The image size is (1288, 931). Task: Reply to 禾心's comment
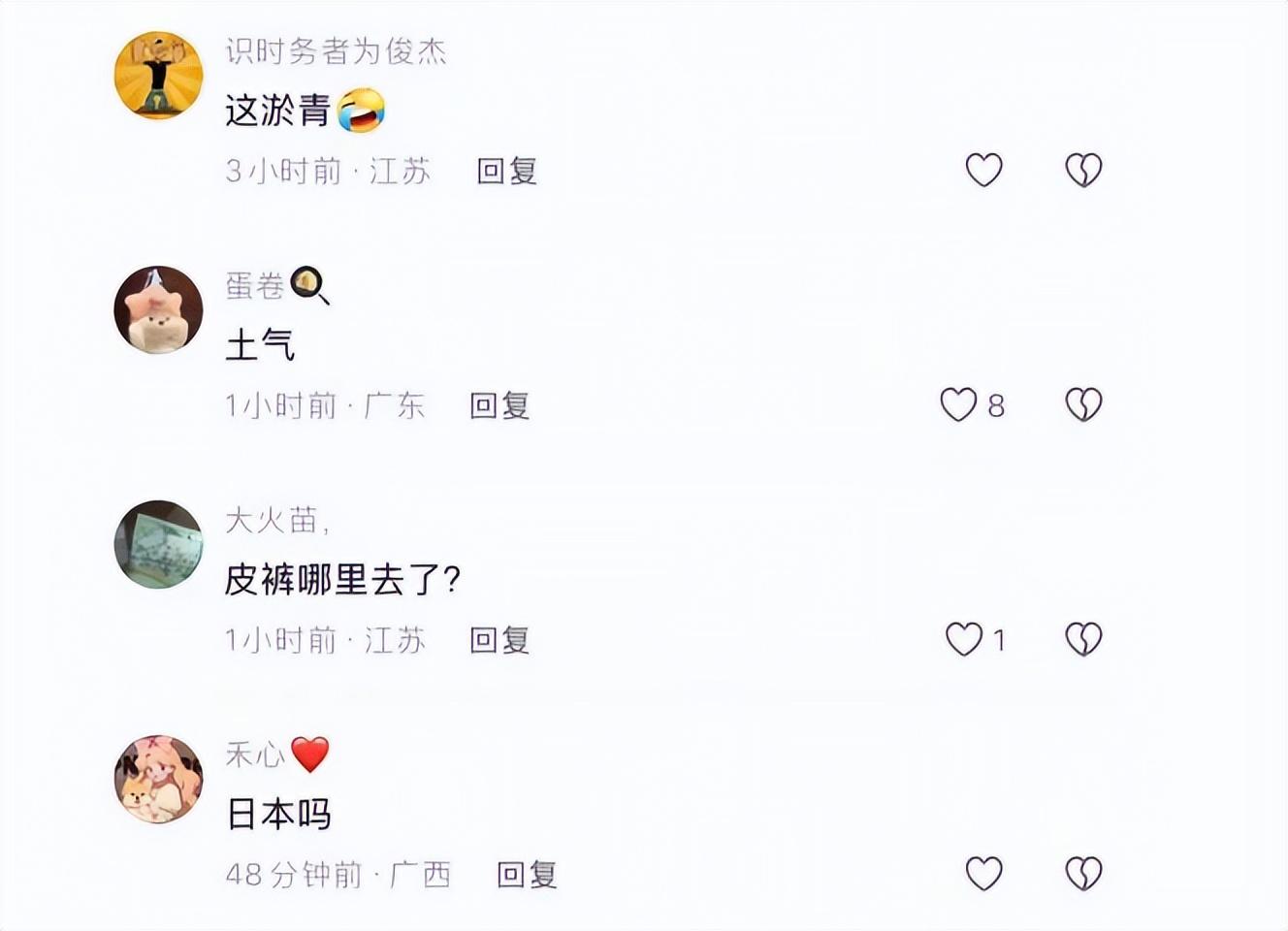[527, 875]
